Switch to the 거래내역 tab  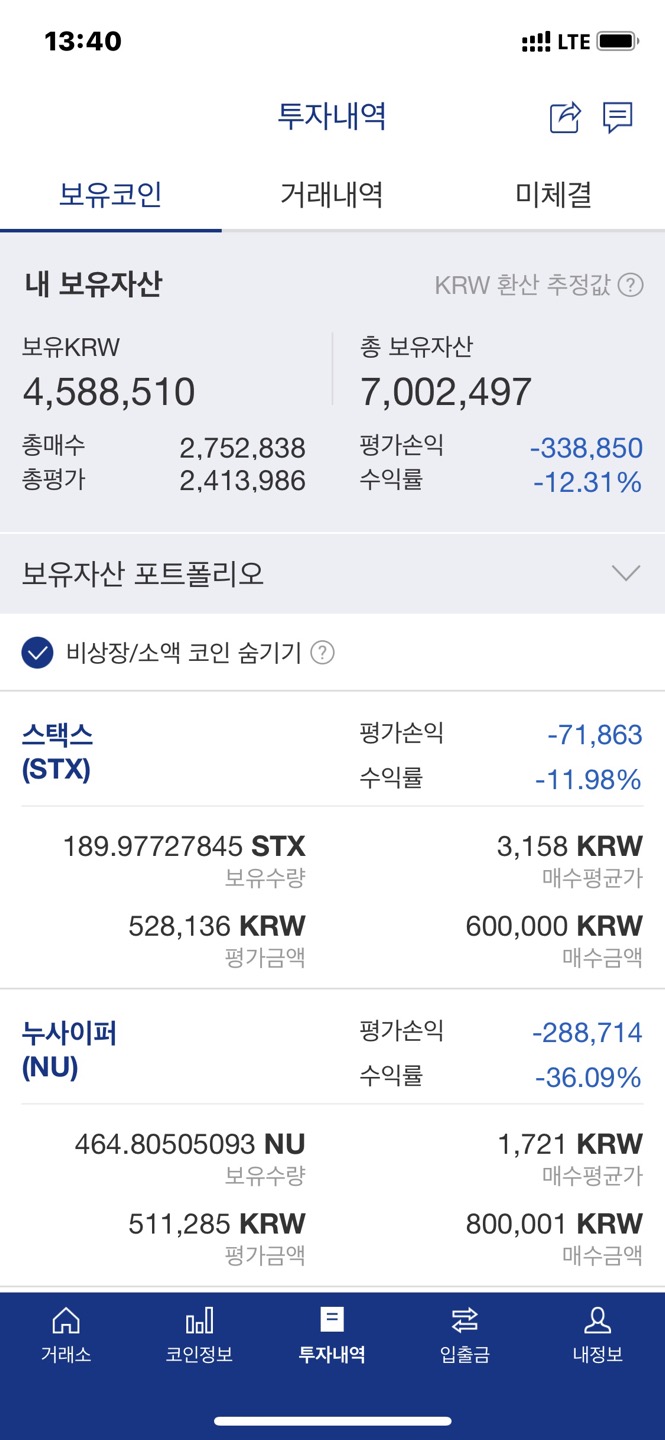point(331,194)
